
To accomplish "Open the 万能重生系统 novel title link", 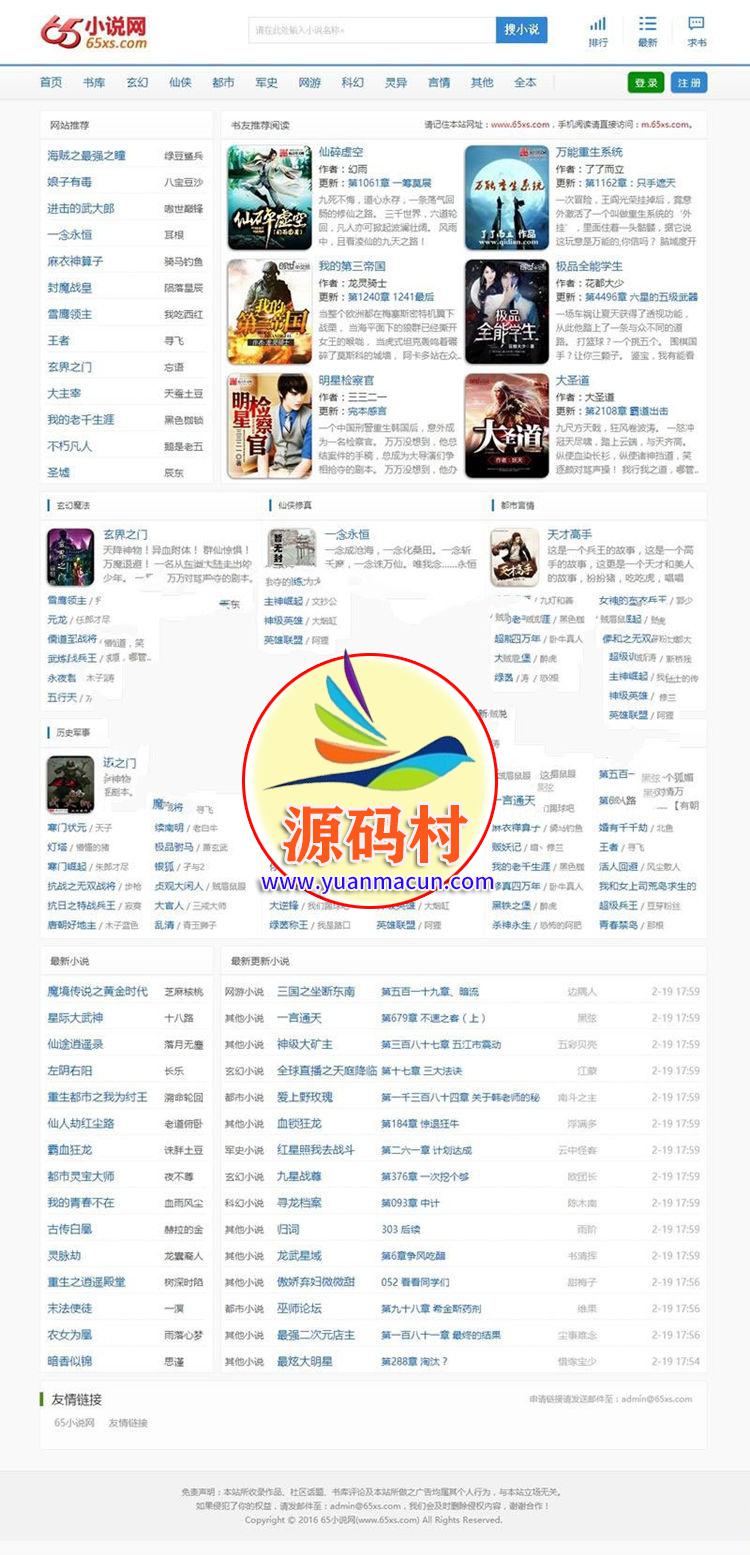I will 589,152.
